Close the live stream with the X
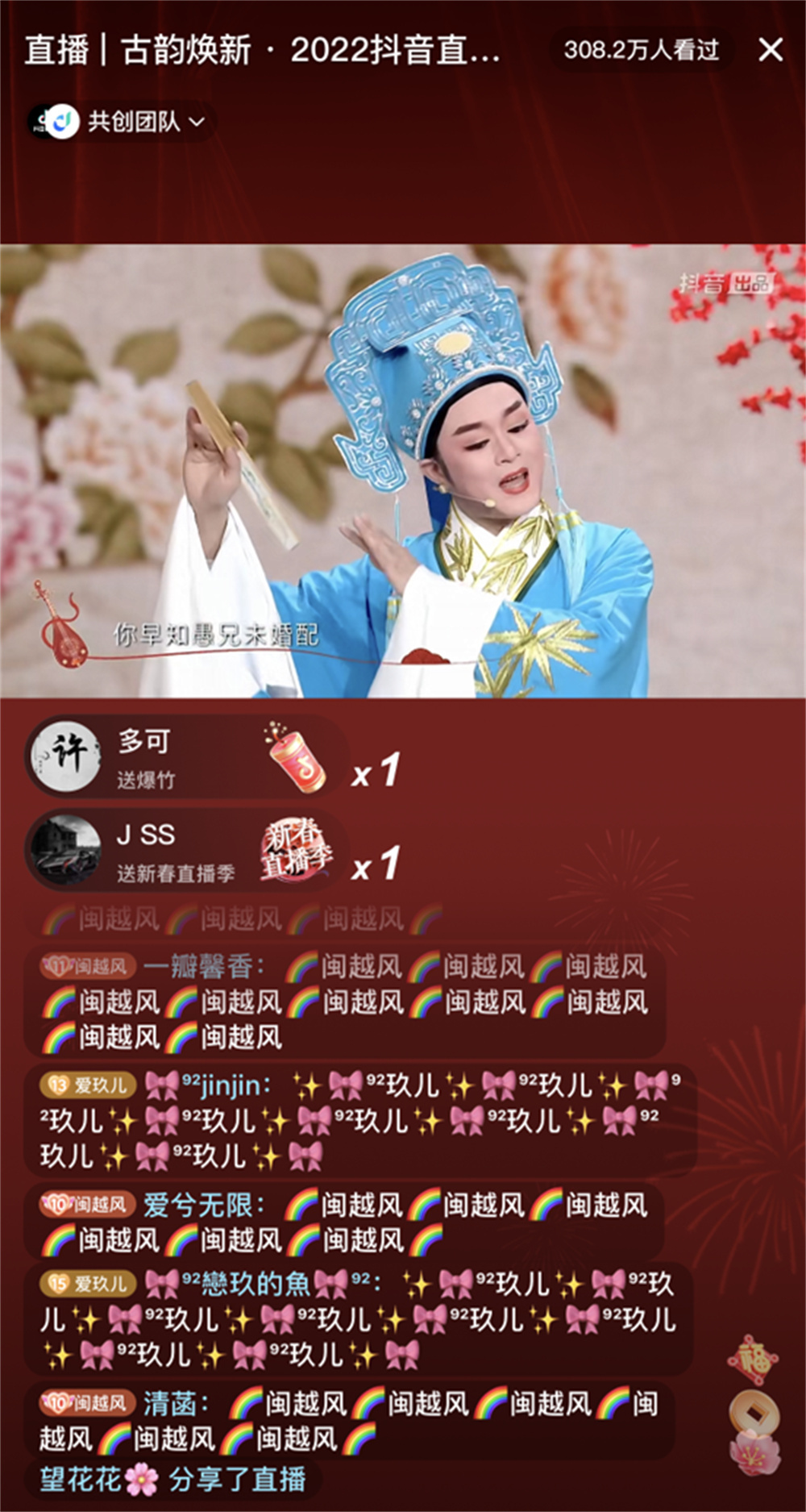The width and height of the screenshot is (806, 1512). 771,50
